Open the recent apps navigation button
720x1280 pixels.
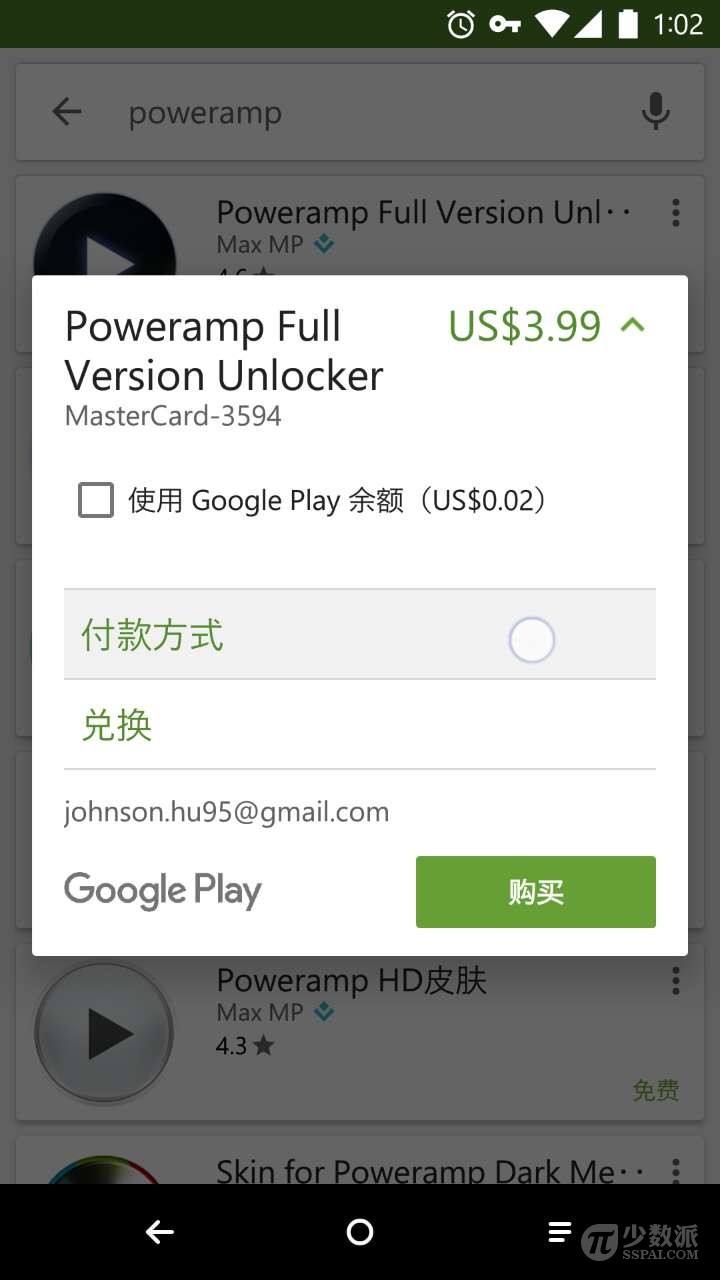click(x=560, y=1232)
